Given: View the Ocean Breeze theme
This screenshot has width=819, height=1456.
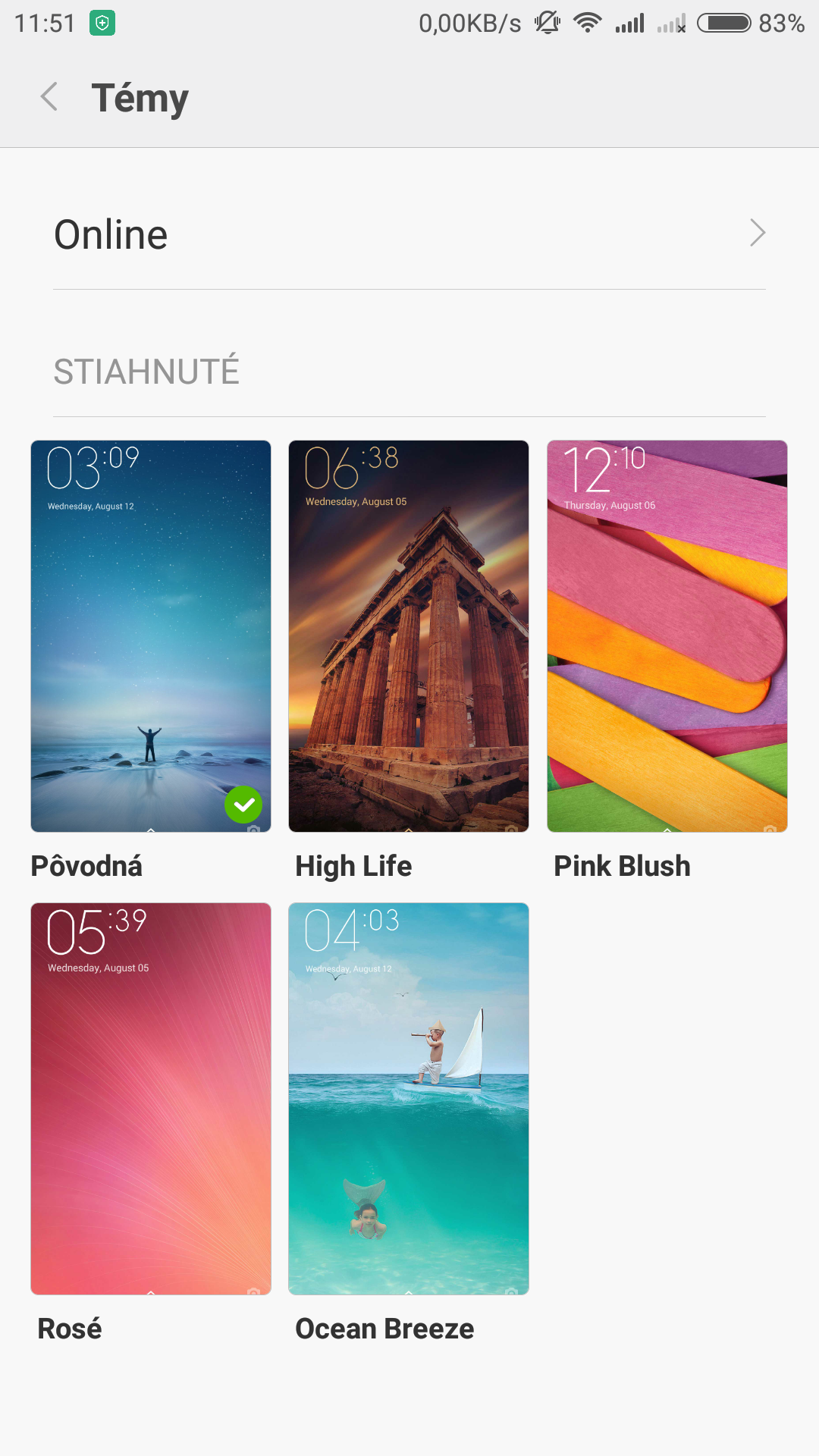Looking at the screenshot, I should pos(409,1098).
